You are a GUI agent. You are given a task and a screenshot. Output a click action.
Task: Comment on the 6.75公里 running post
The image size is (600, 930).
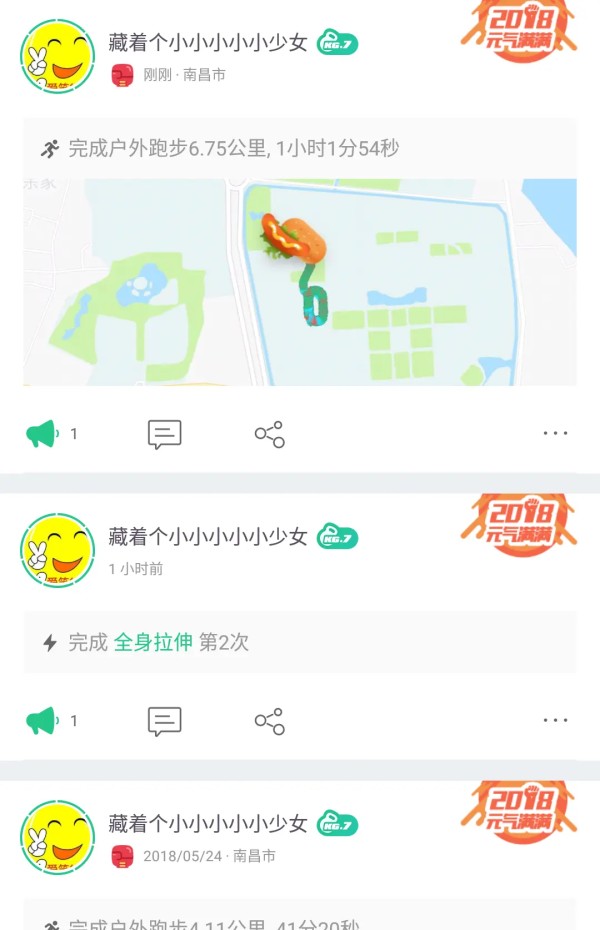[165, 434]
